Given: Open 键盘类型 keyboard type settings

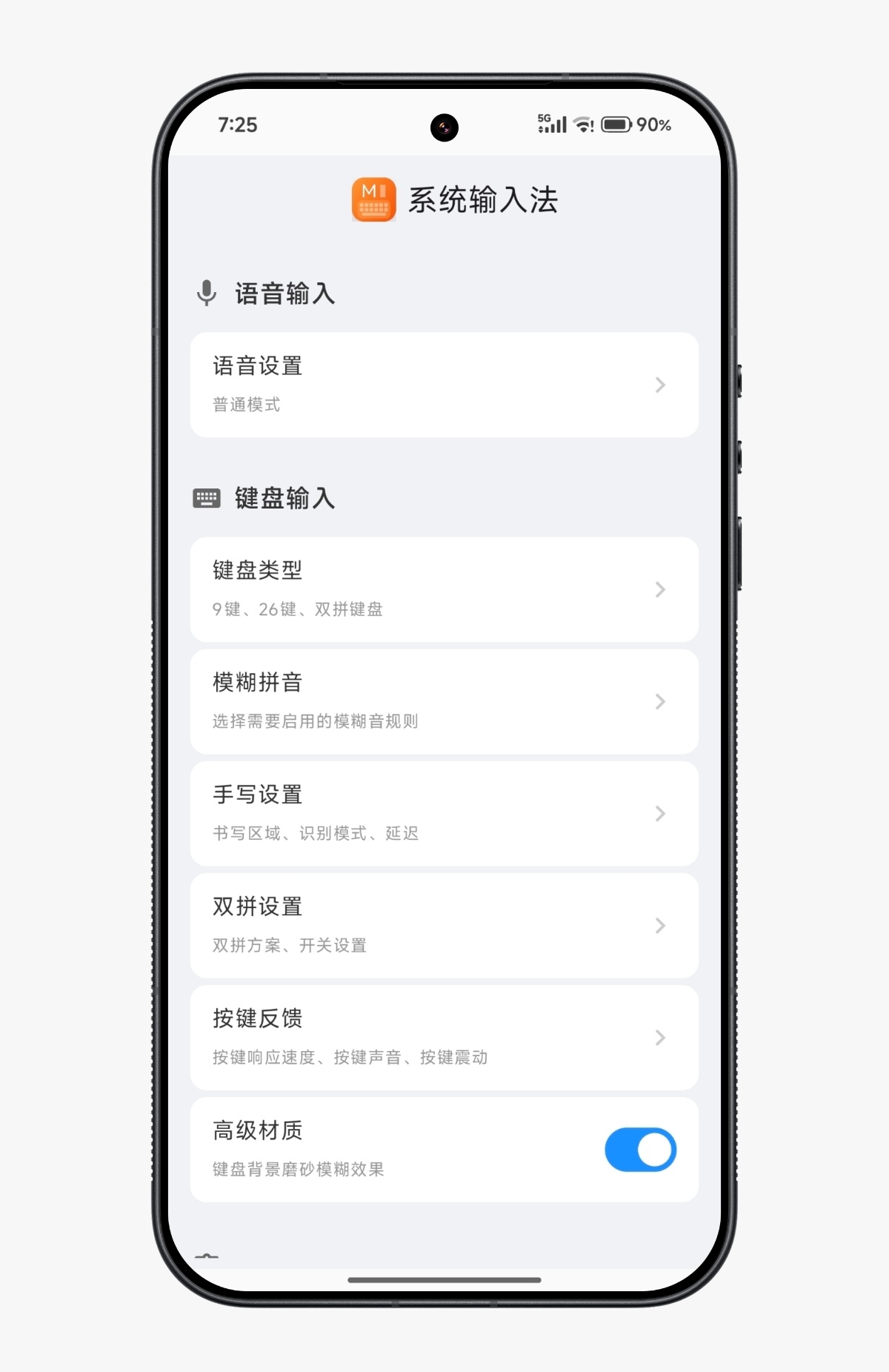Looking at the screenshot, I should point(444,589).
